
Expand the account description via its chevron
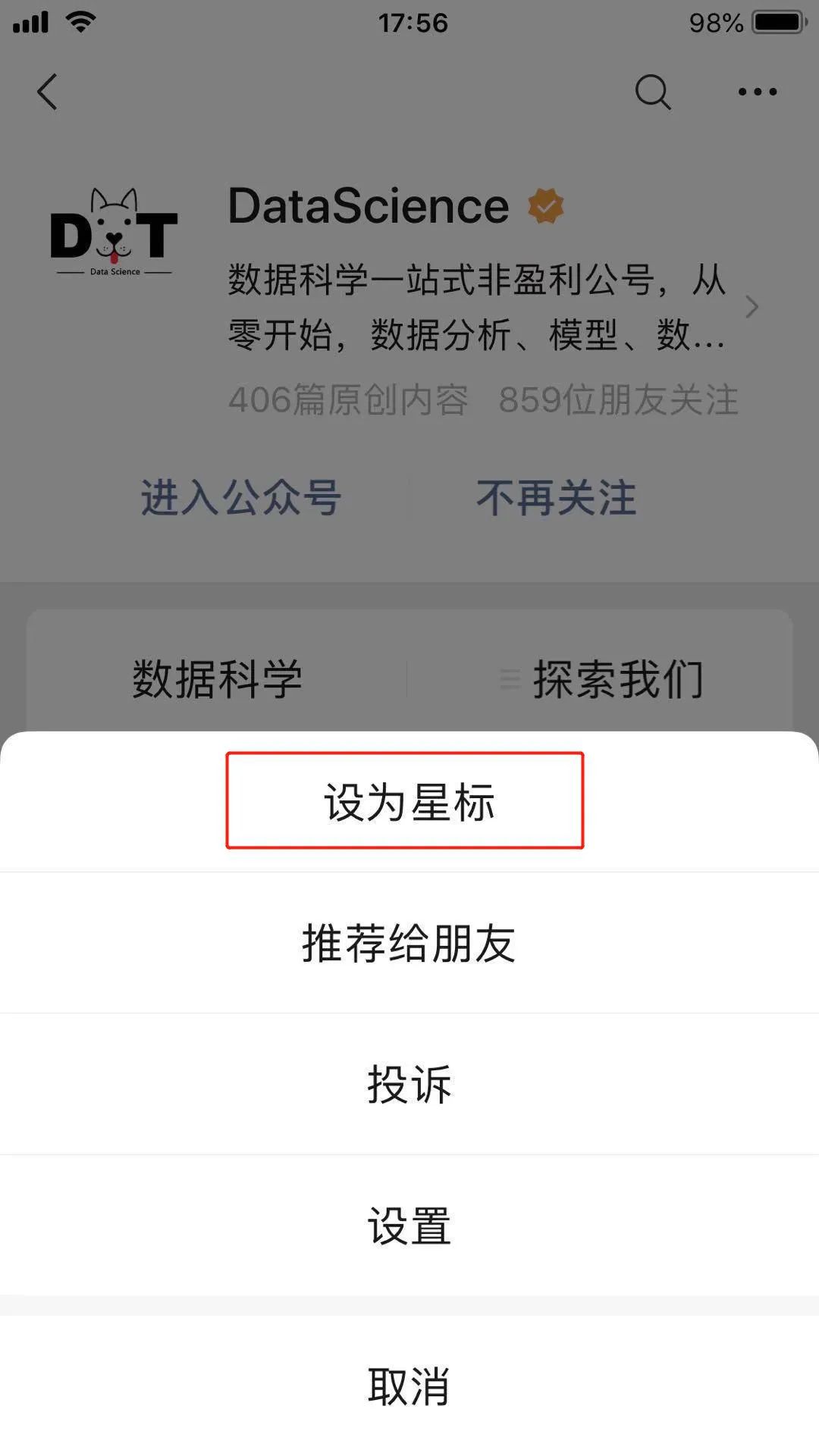[x=751, y=307]
